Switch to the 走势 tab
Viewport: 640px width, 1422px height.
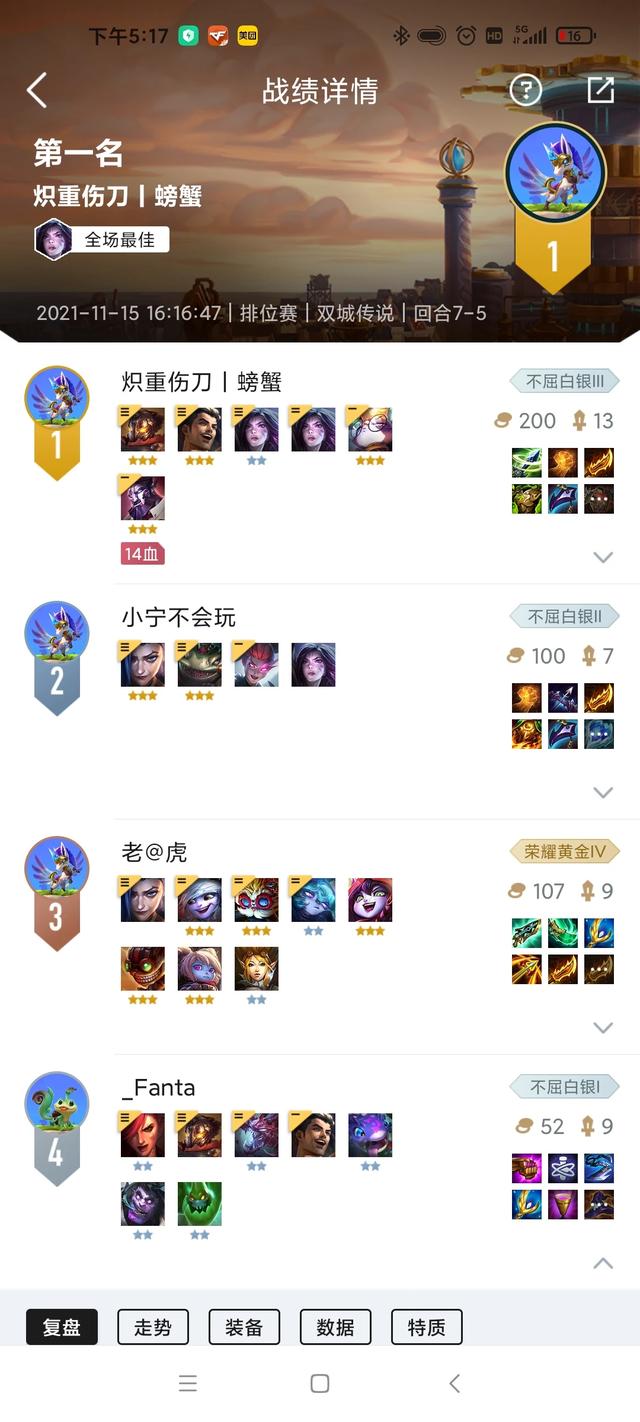pos(153,1327)
